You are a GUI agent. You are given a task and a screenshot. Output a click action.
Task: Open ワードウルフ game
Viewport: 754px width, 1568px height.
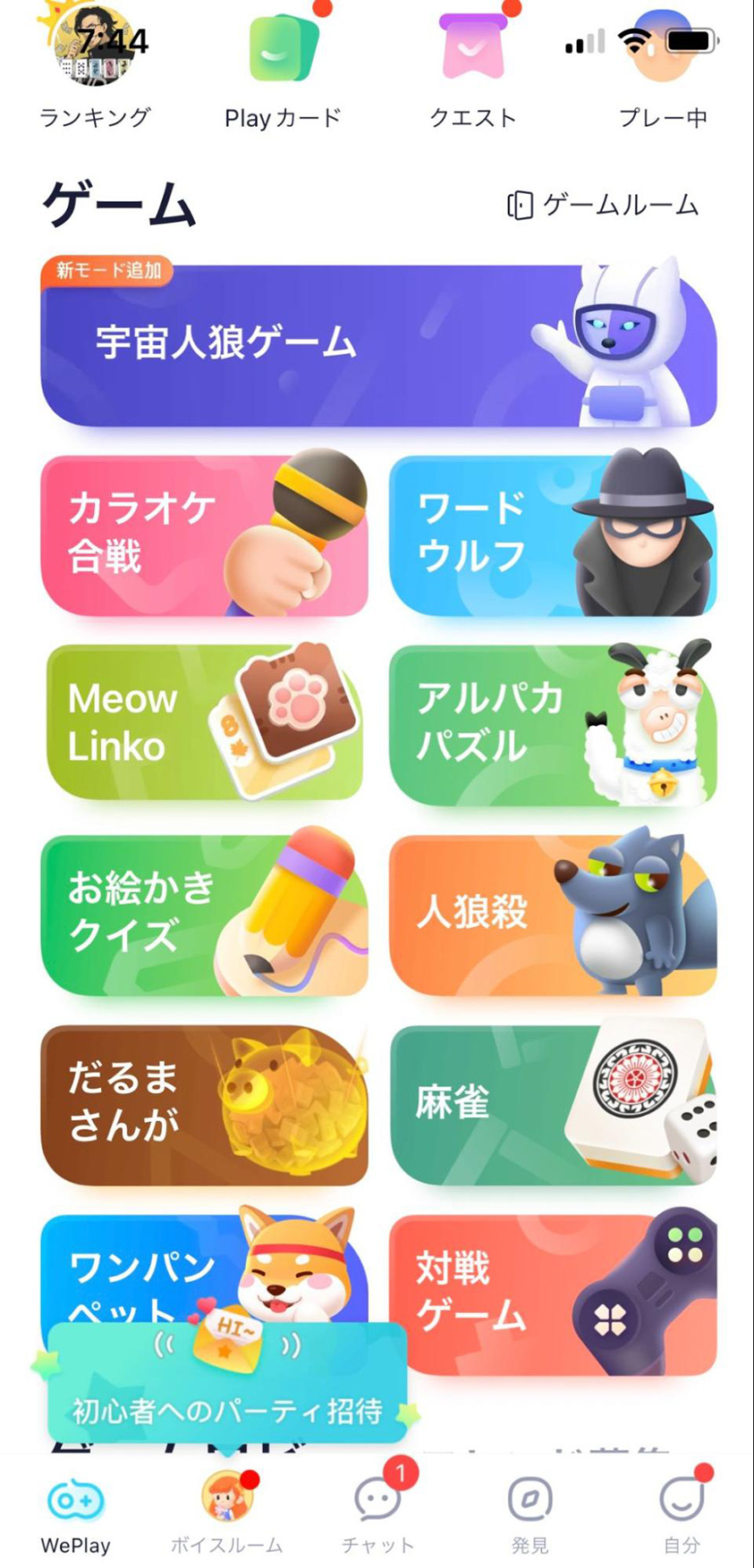click(x=552, y=535)
